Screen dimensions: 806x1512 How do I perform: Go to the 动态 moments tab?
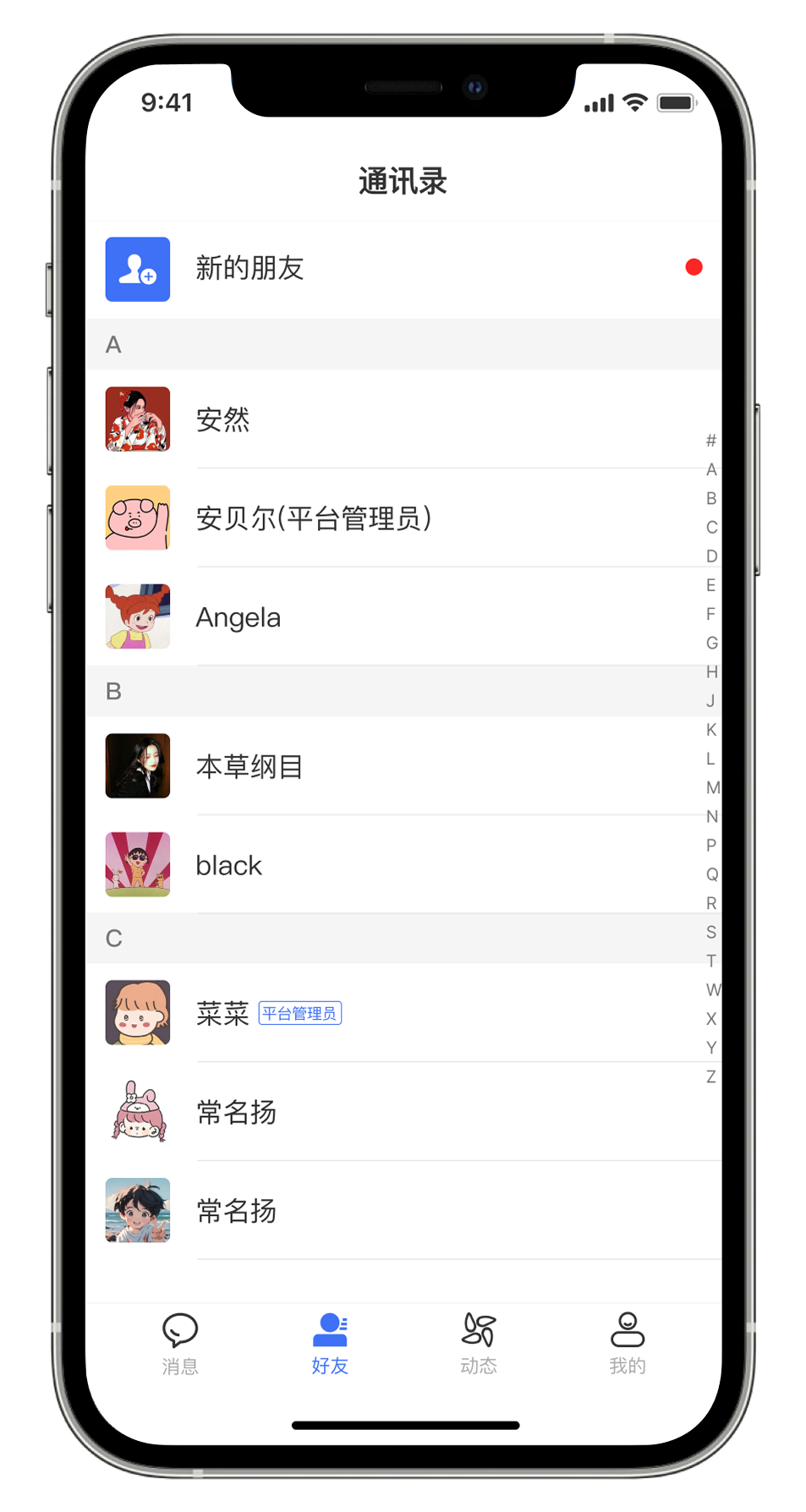click(x=479, y=1343)
